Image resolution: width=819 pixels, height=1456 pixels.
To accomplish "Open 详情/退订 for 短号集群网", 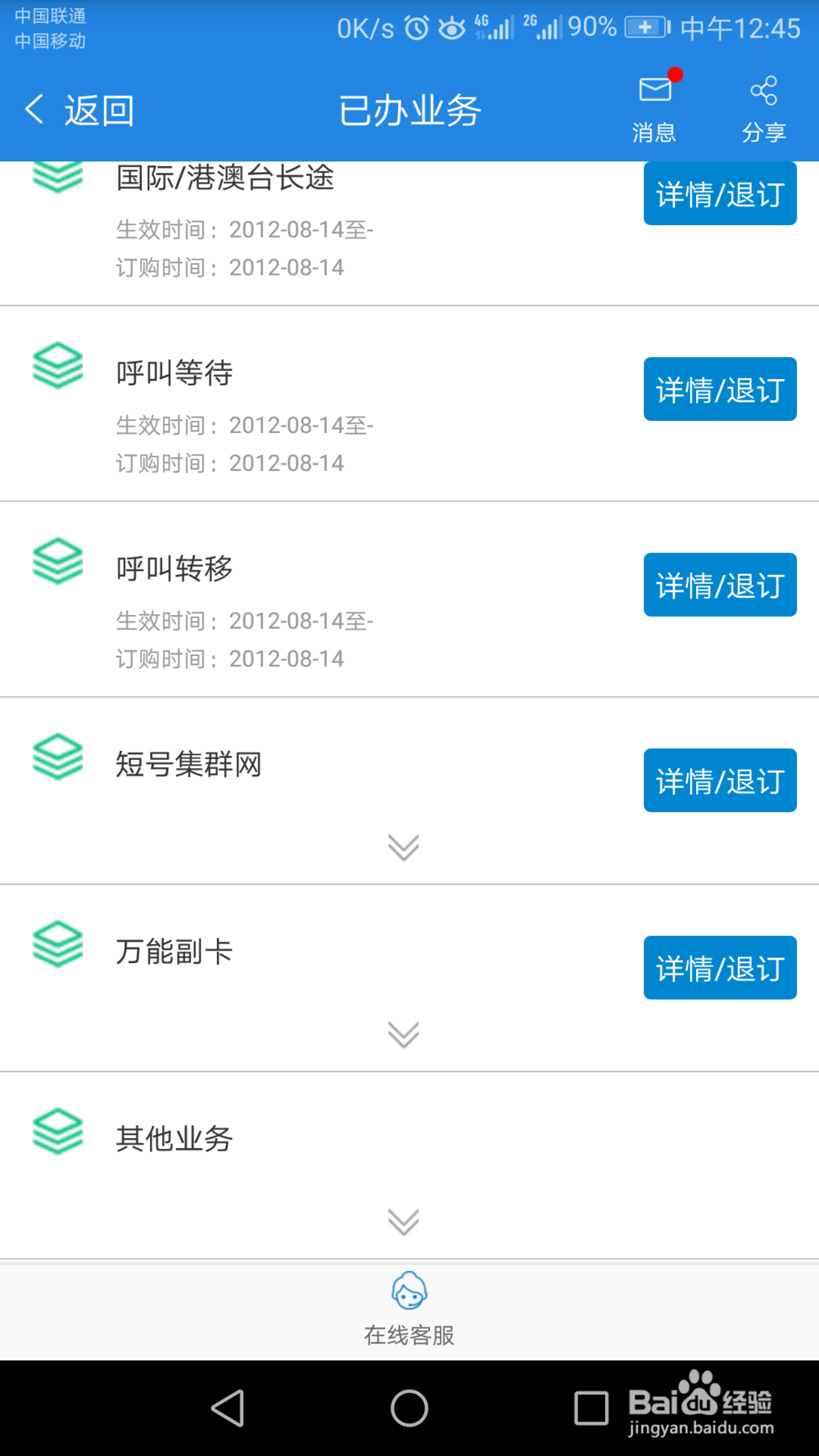I will [719, 780].
